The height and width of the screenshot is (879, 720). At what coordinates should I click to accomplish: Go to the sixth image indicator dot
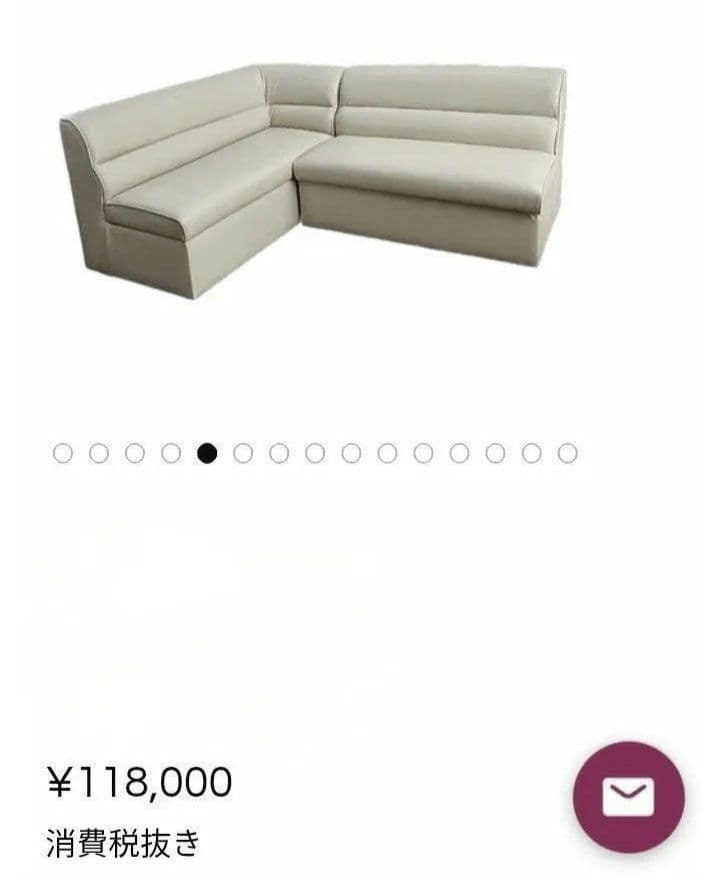[x=243, y=454]
